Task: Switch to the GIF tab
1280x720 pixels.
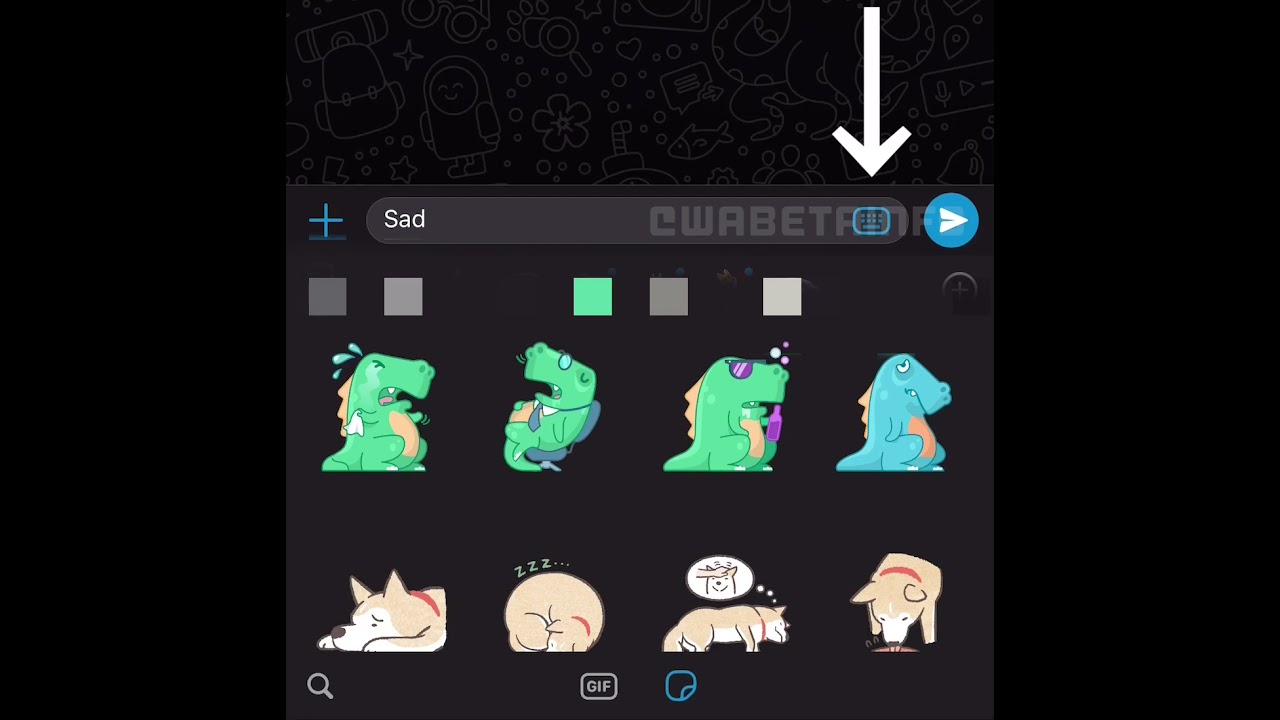Action: [598, 686]
